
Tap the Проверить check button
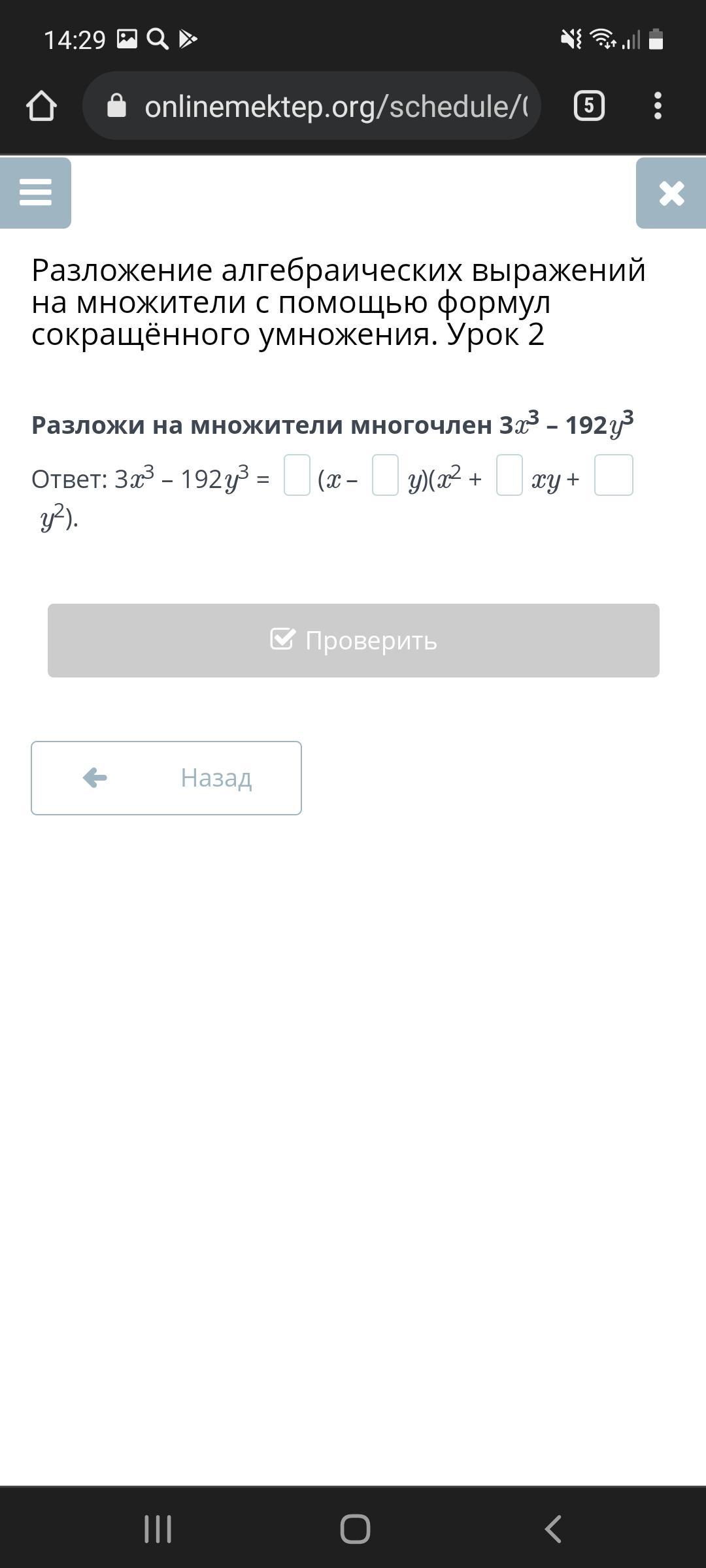tap(353, 640)
